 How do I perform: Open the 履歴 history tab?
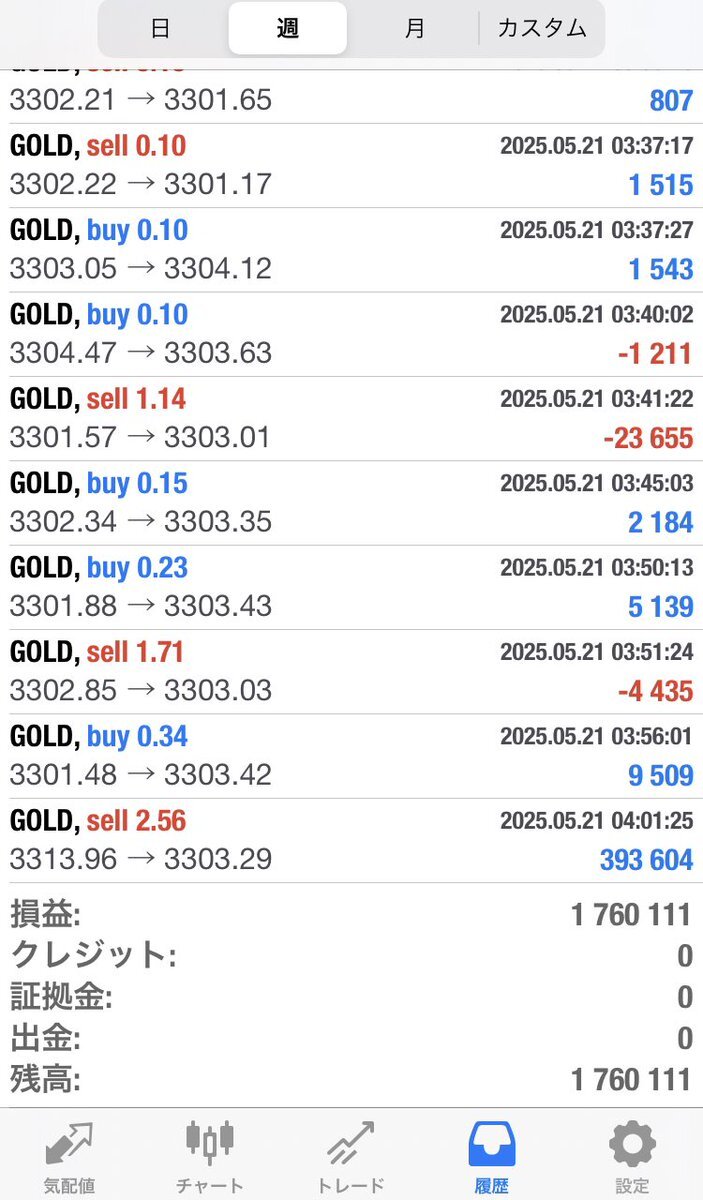pos(491,1157)
